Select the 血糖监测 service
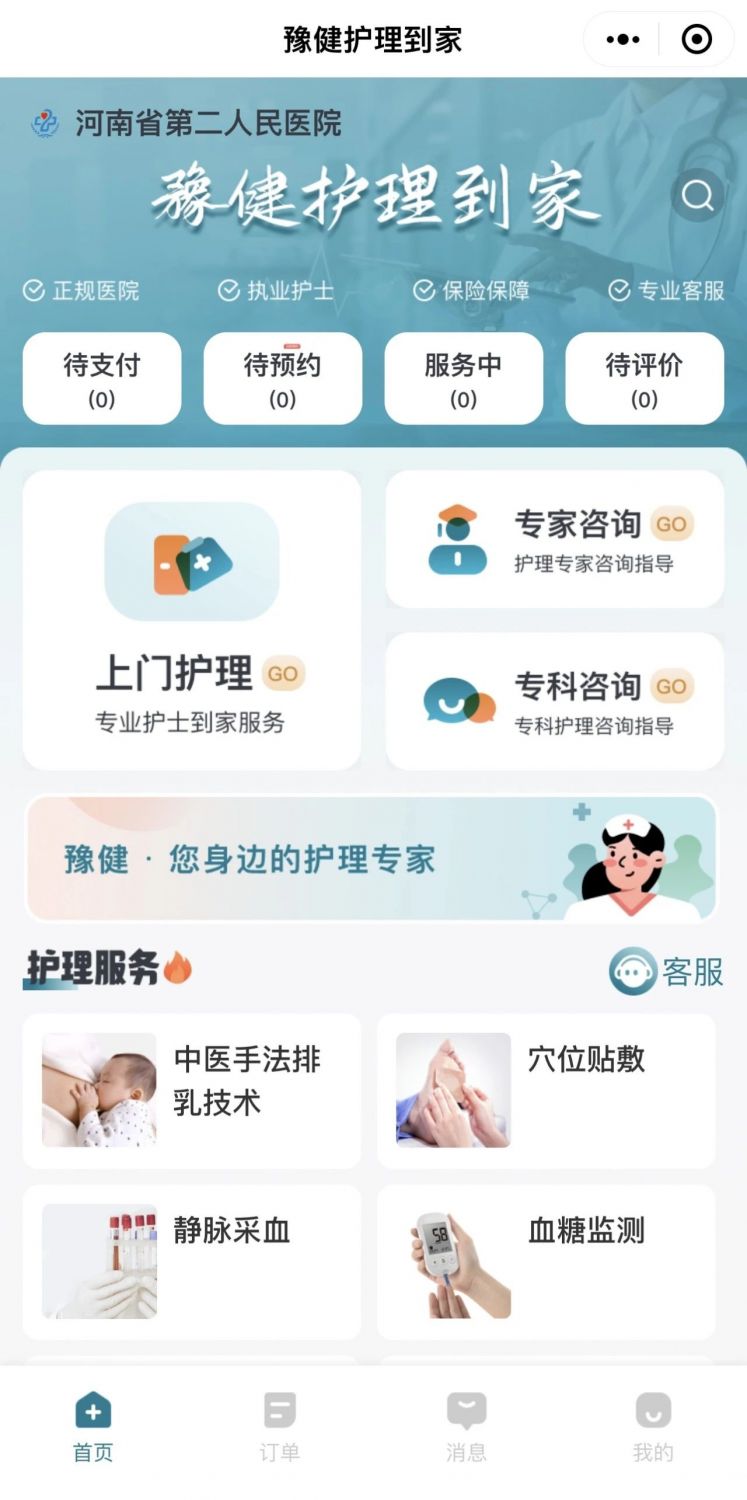747x1500 pixels. [x=546, y=1262]
